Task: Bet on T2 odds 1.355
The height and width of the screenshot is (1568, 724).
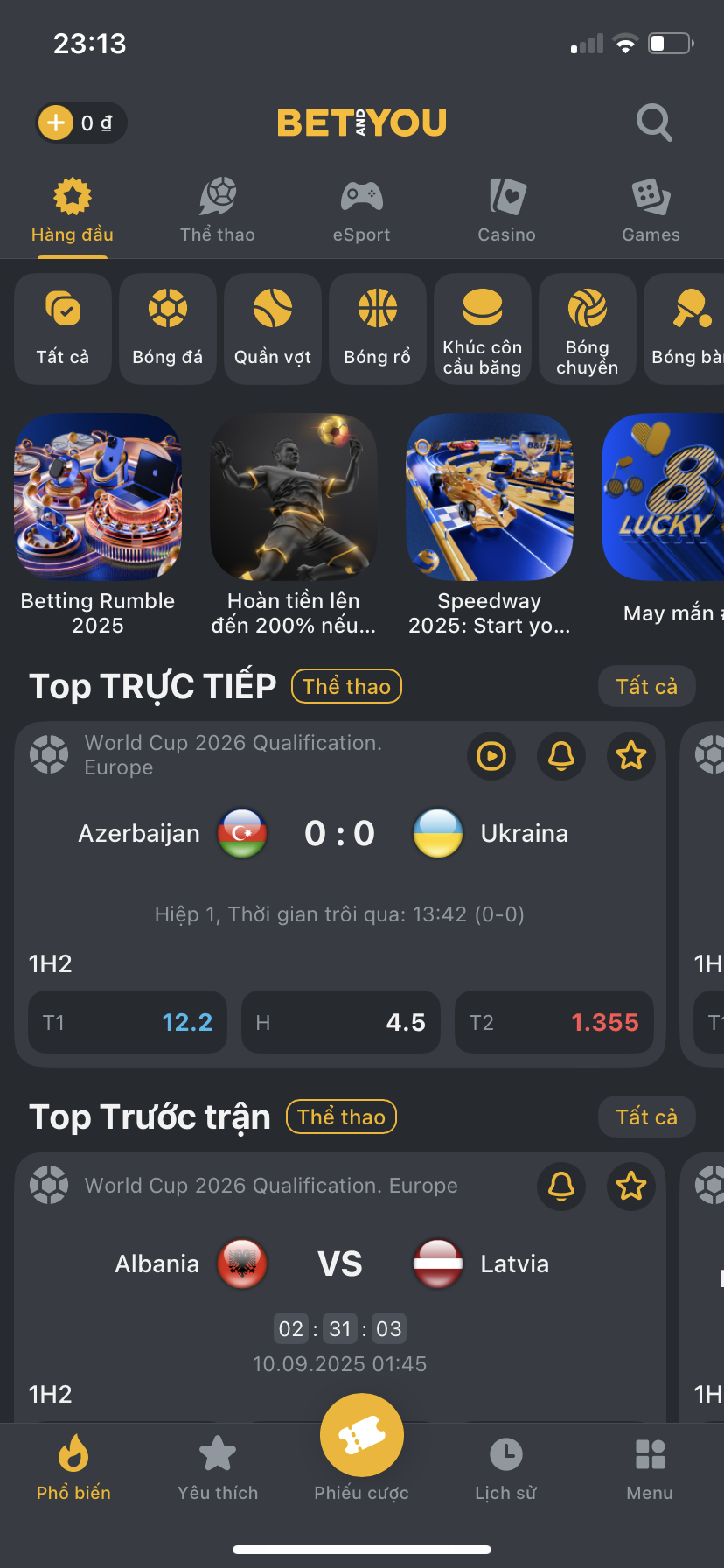Action: point(554,1022)
